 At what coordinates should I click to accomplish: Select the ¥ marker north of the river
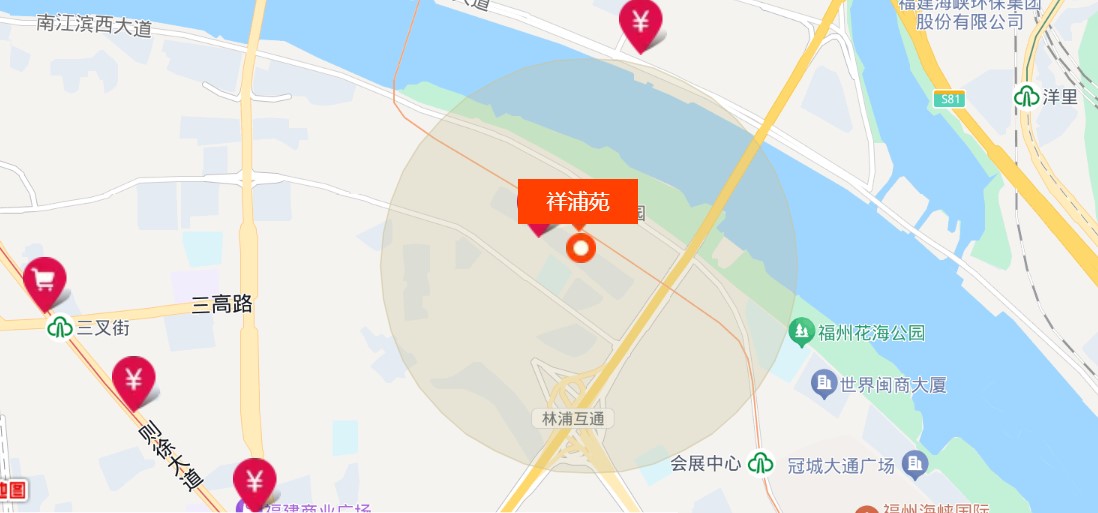pyautogui.click(x=640, y=22)
